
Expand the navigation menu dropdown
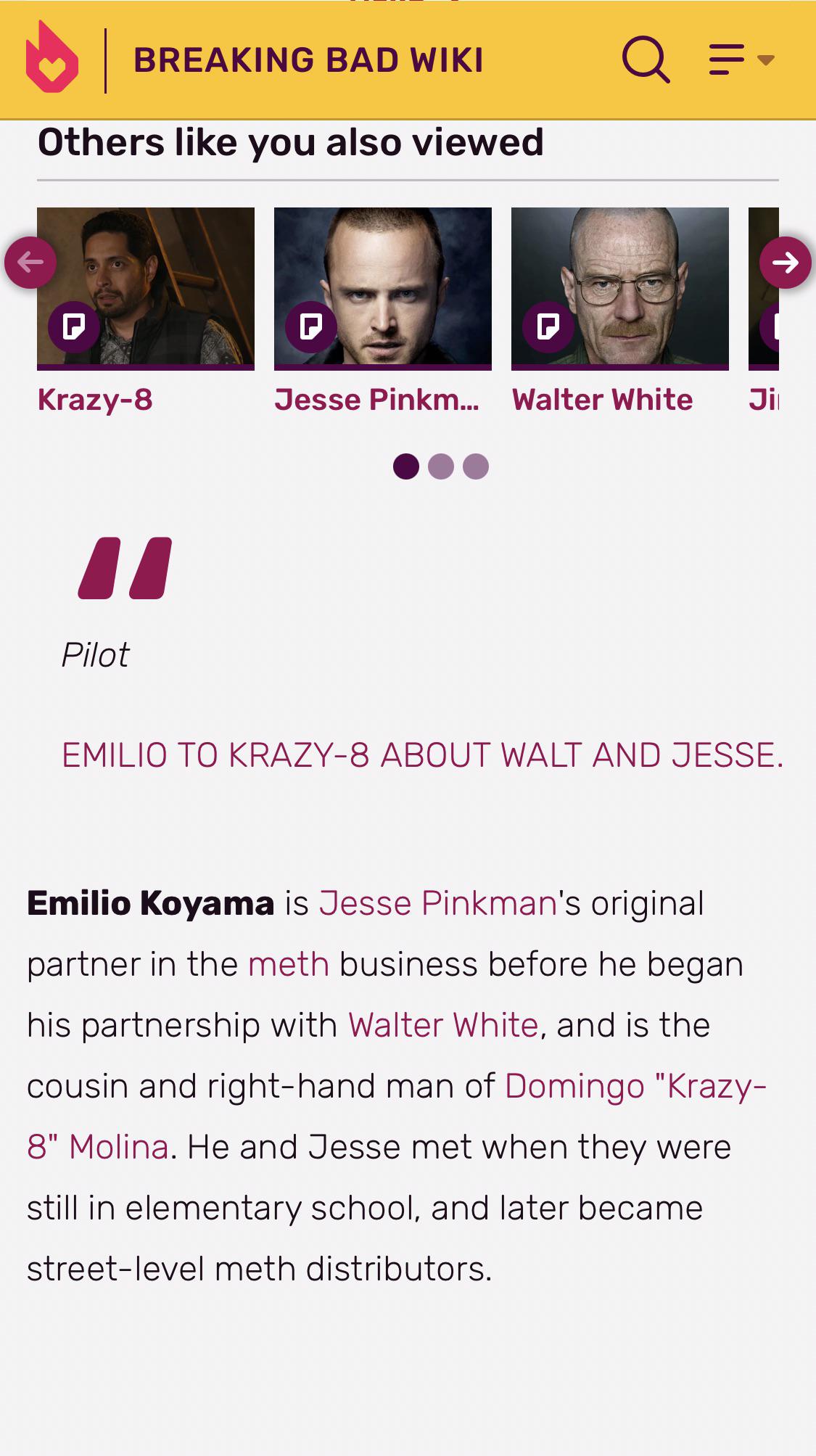point(741,59)
